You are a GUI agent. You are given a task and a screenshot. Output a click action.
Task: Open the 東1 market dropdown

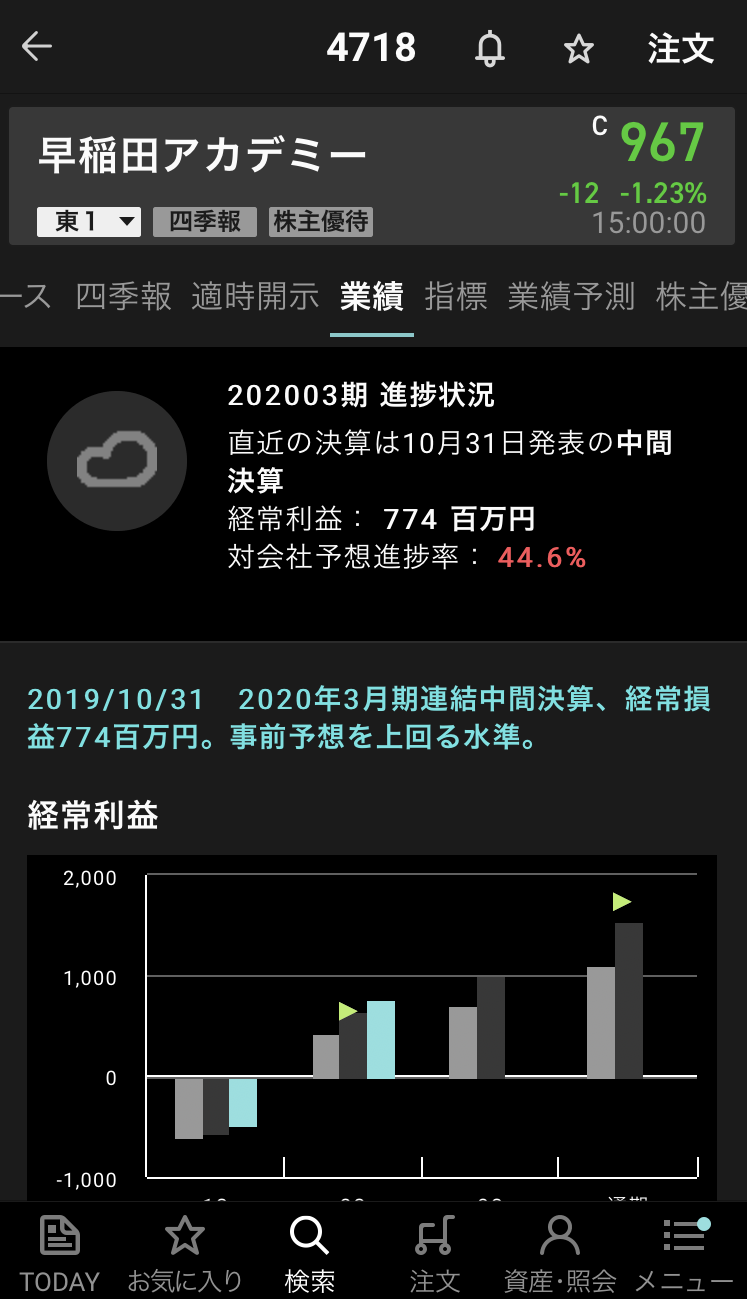point(89,222)
